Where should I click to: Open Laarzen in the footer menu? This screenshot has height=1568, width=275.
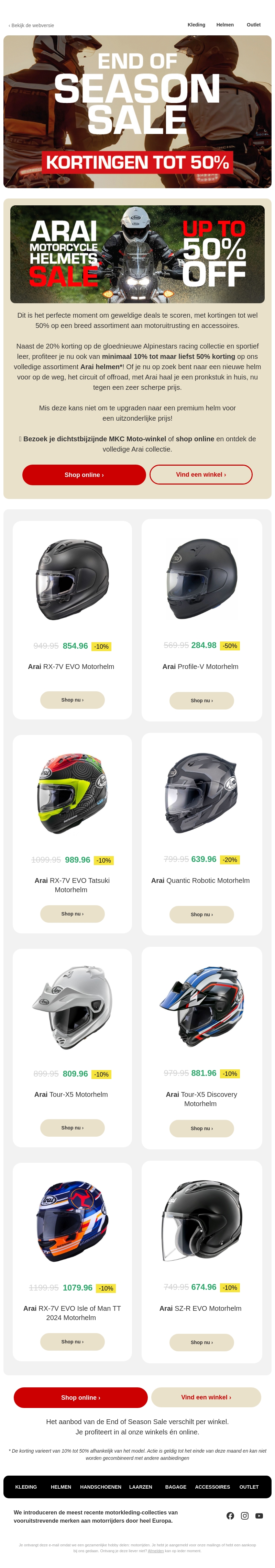pos(140,1486)
